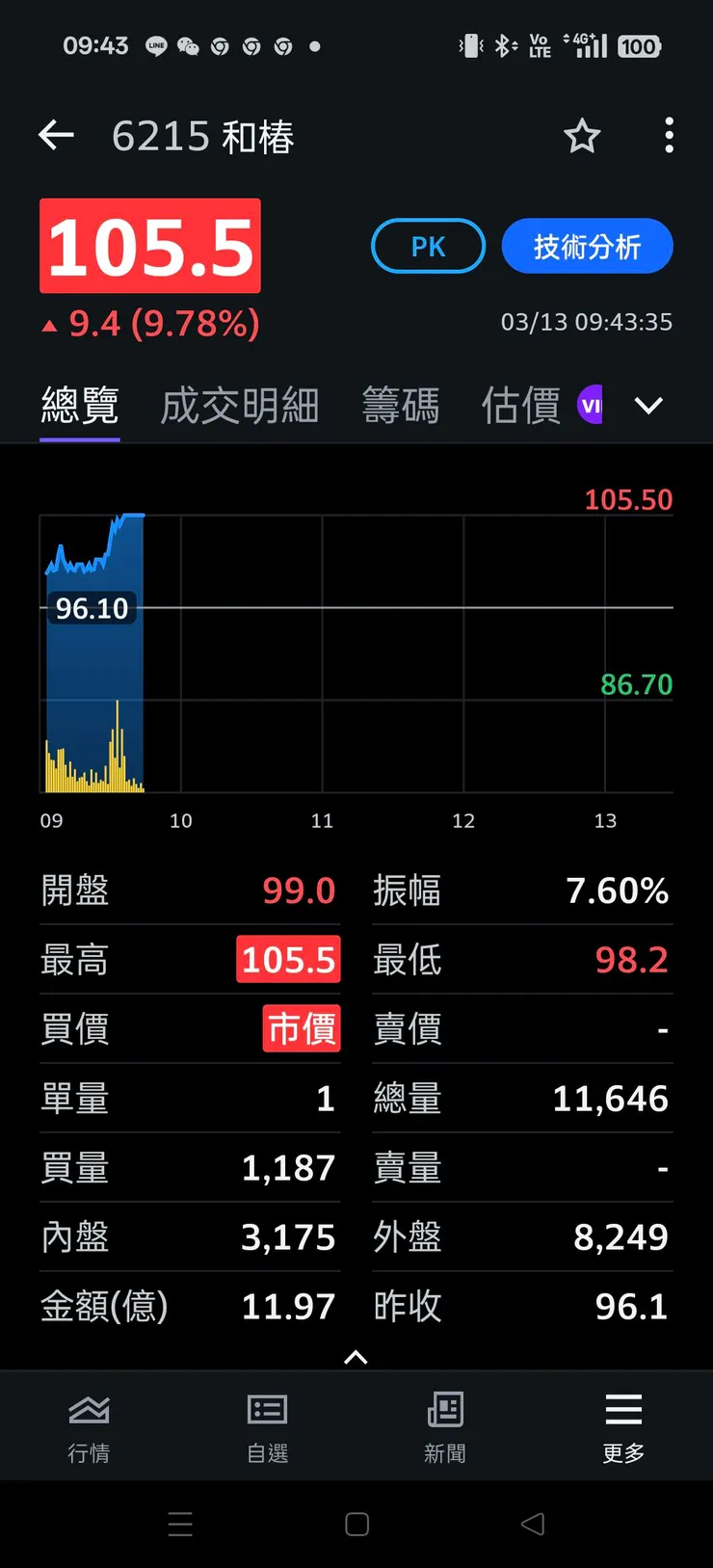Image resolution: width=713 pixels, height=1568 pixels.
Task: Select the 行情 quotes icon in bottom bar
Action: pos(89,1424)
